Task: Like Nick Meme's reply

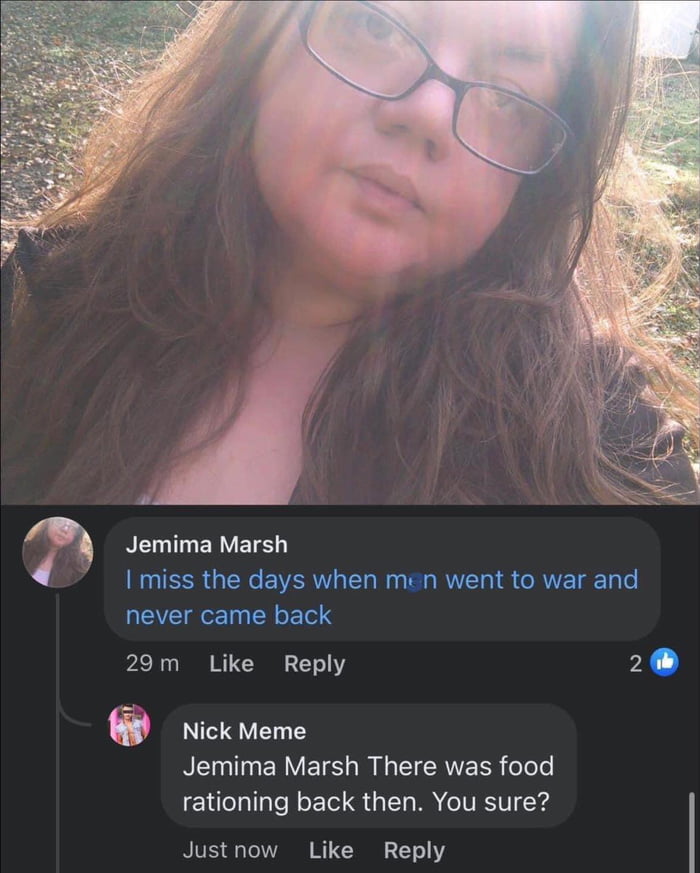Action: pyautogui.click(x=331, y=850)
